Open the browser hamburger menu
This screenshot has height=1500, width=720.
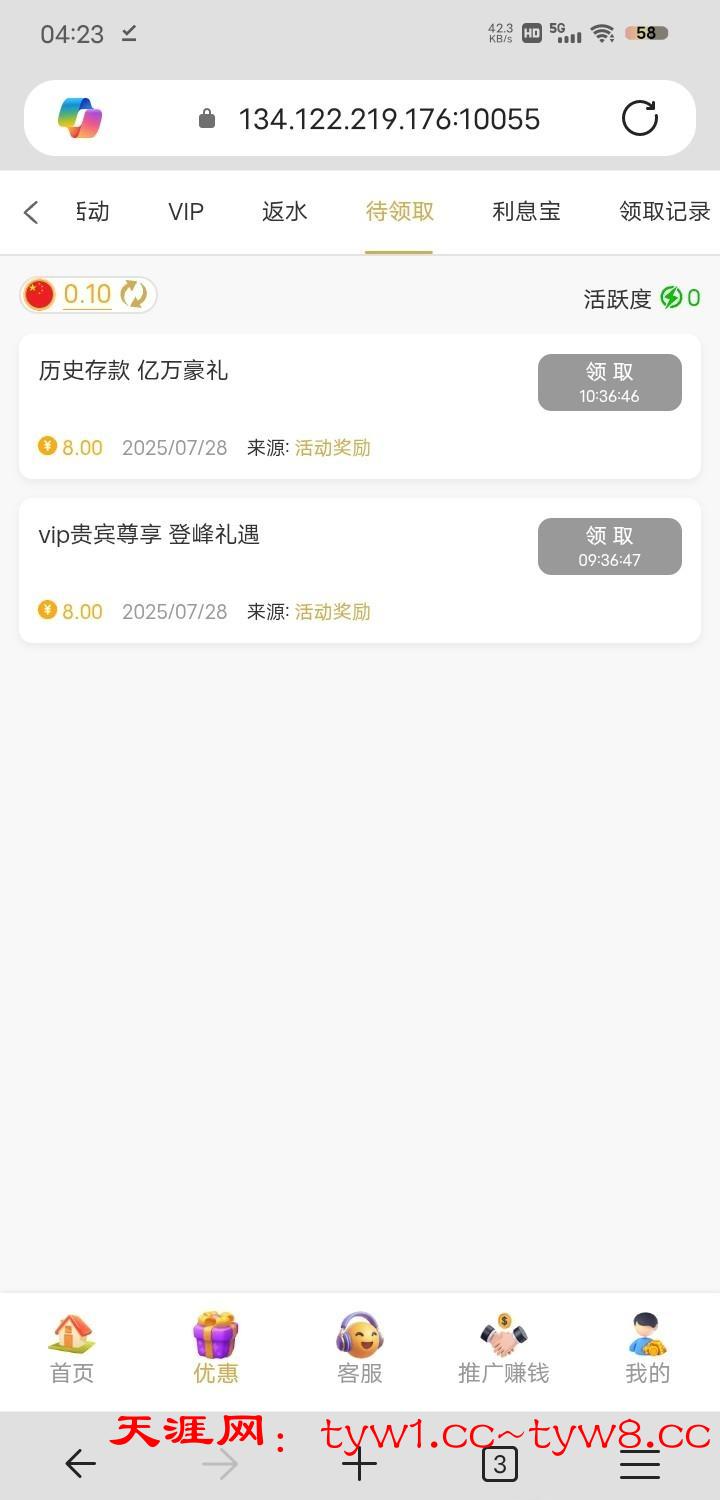point(640,1465)
